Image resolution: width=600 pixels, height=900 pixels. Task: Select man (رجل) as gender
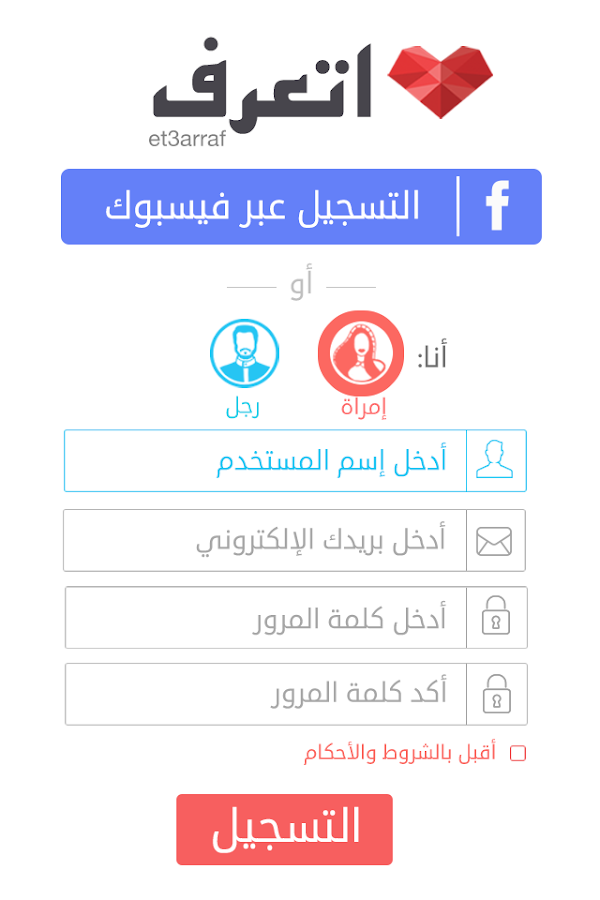[x=244, y=354]
